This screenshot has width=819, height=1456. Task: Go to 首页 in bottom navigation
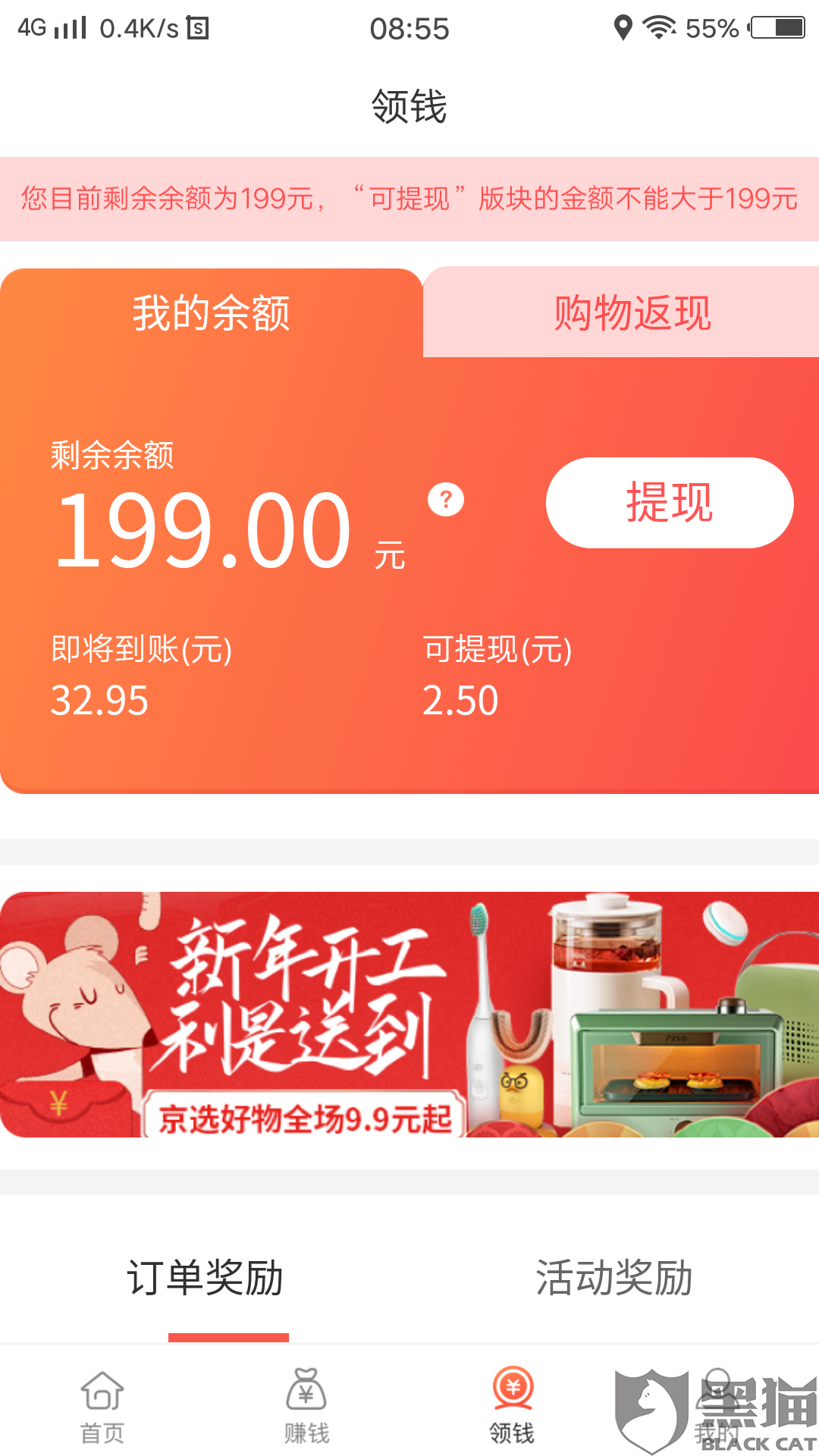[x=102, y=1407]
